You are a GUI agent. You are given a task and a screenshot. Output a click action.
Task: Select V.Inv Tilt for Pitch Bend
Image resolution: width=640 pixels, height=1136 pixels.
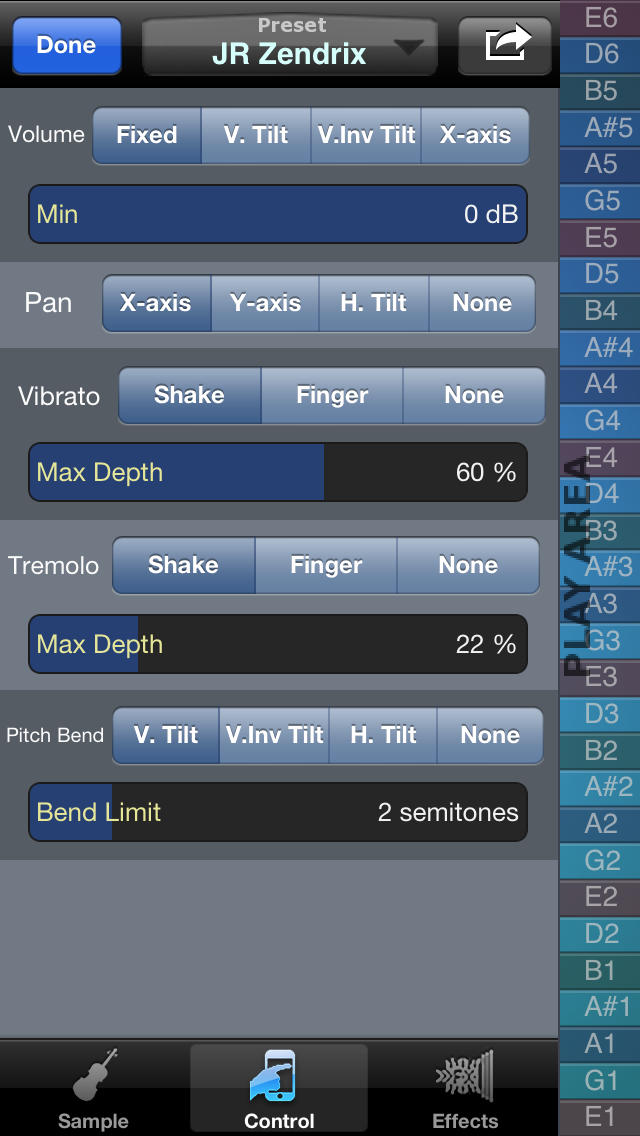pyautogui.click(x=275, y=735)
